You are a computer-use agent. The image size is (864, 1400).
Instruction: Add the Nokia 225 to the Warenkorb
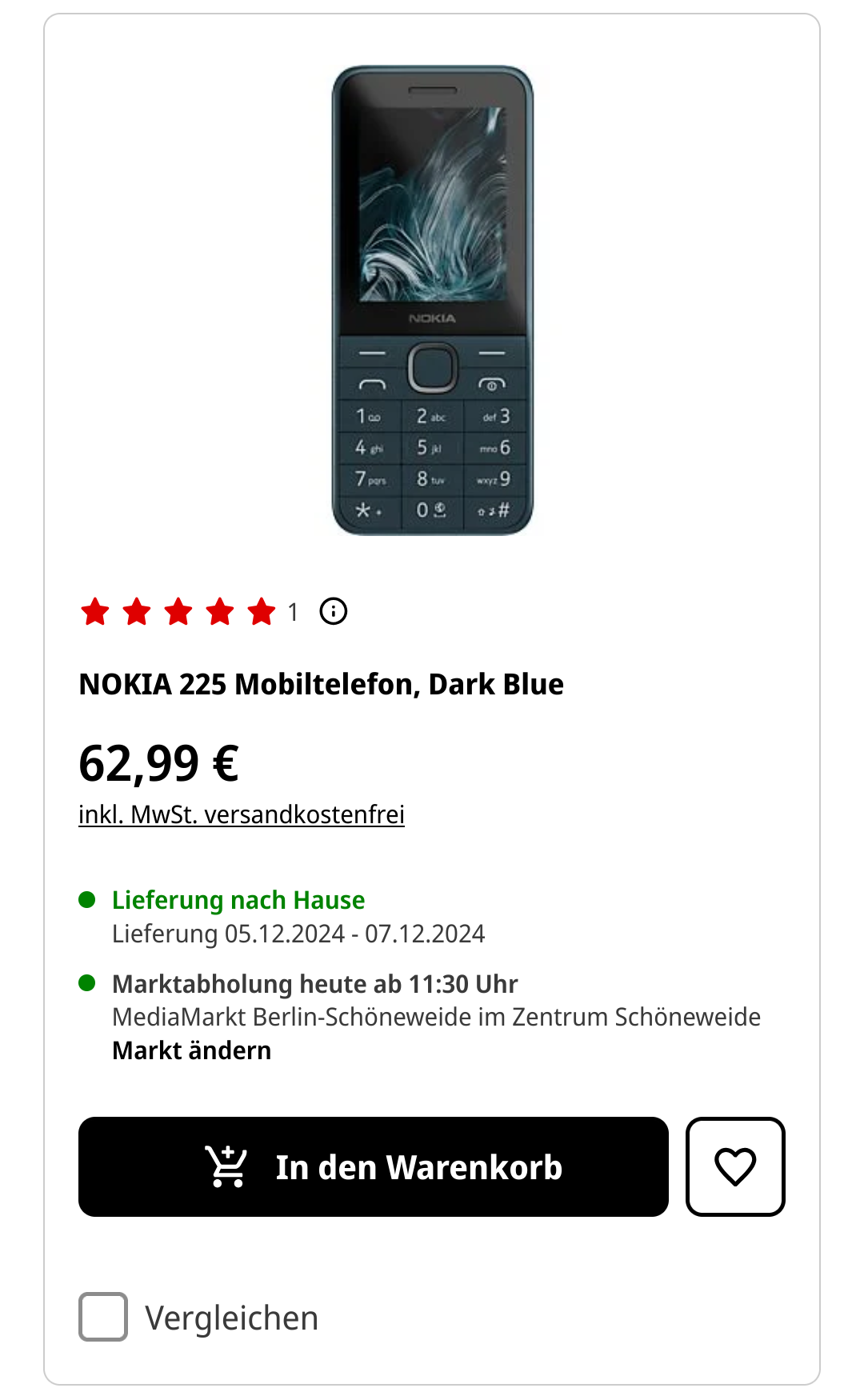click(374, 1167)
